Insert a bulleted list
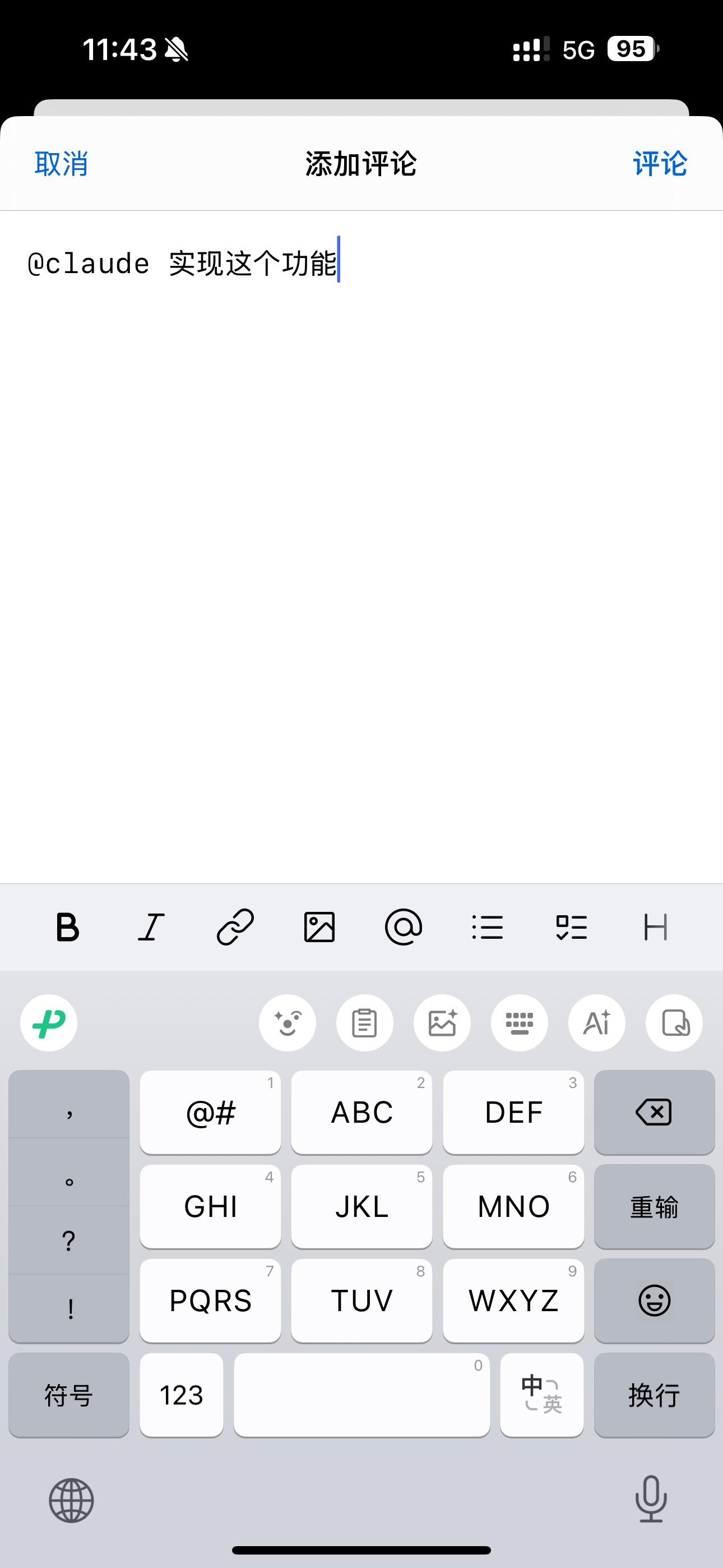Viewport: 723px width, 1568px height. pyautogui.click(x=487, y=928)
